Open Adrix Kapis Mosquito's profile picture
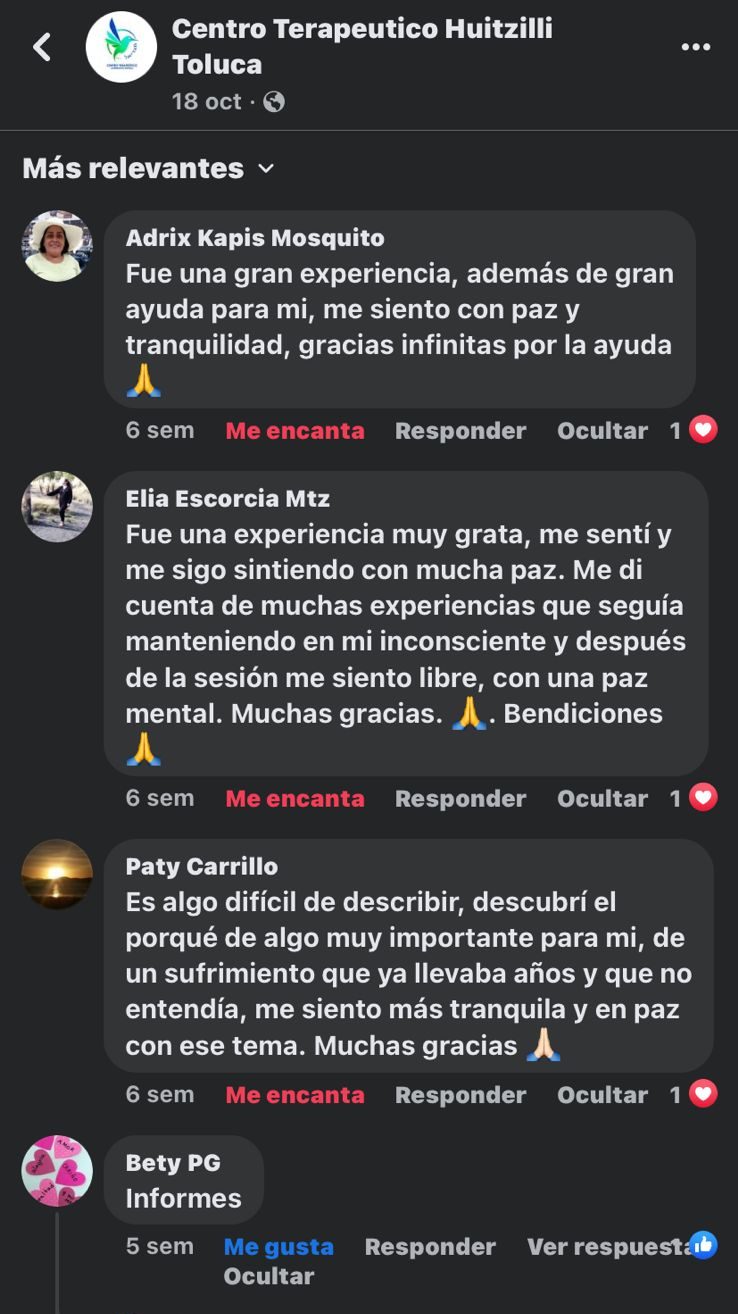Image resolution: width=738 pixels, height=1314 pixels. point(57,246)
